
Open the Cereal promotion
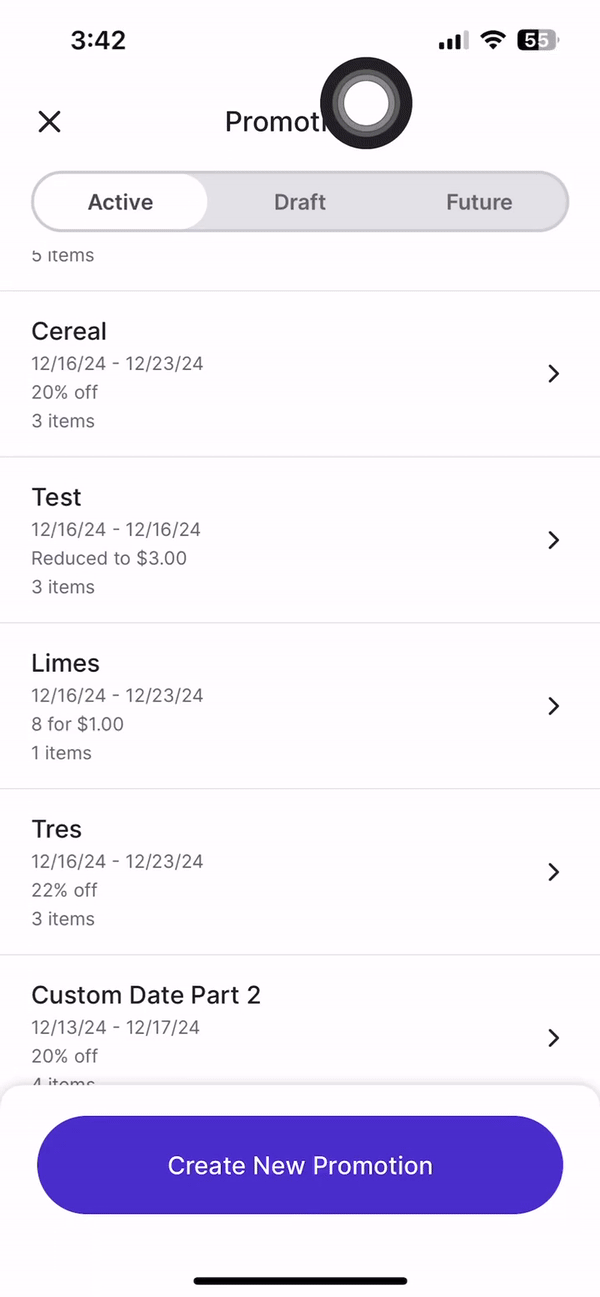tap(300, 374)
